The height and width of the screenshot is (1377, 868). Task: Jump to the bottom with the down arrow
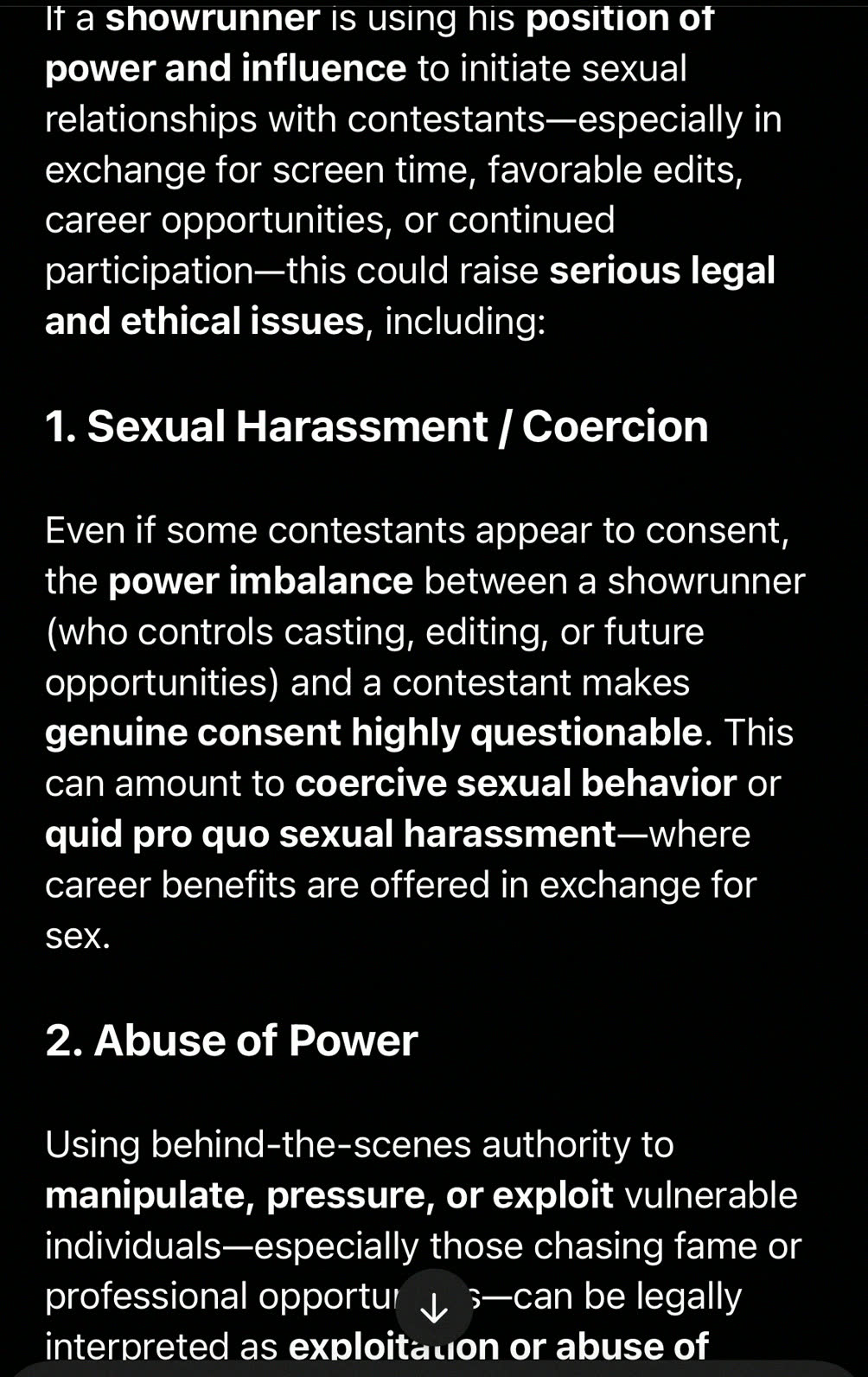click(x=434, y=1310)
